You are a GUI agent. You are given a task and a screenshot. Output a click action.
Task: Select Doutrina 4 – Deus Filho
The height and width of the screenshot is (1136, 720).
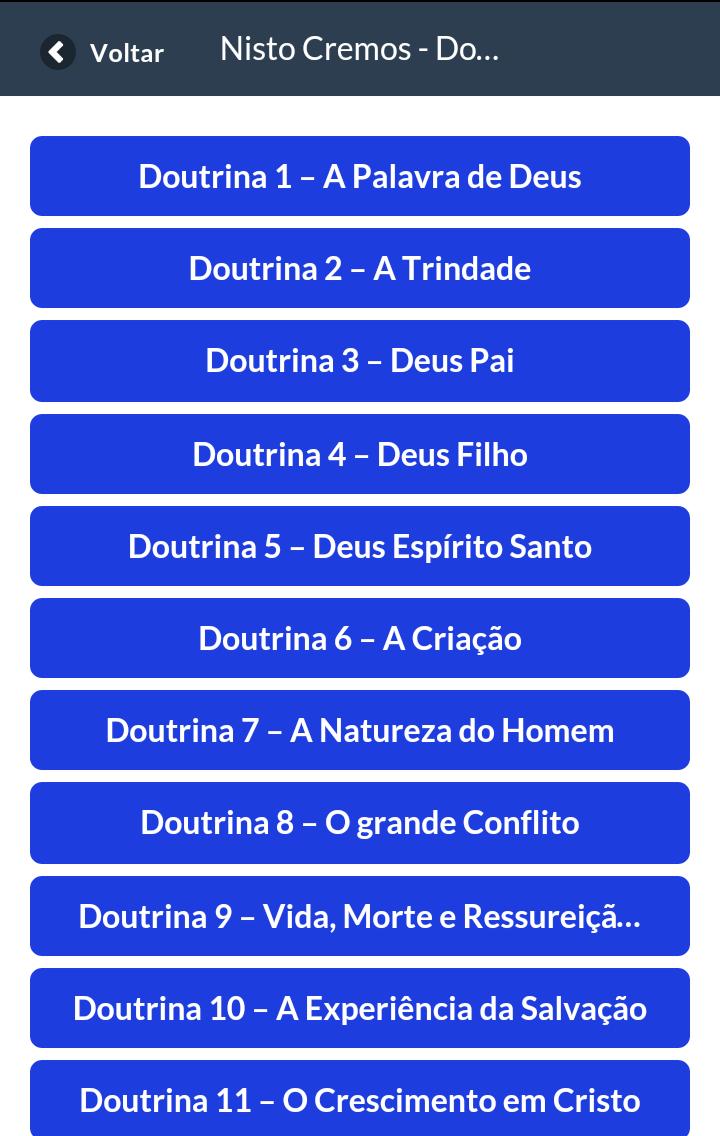click(360, 453)
